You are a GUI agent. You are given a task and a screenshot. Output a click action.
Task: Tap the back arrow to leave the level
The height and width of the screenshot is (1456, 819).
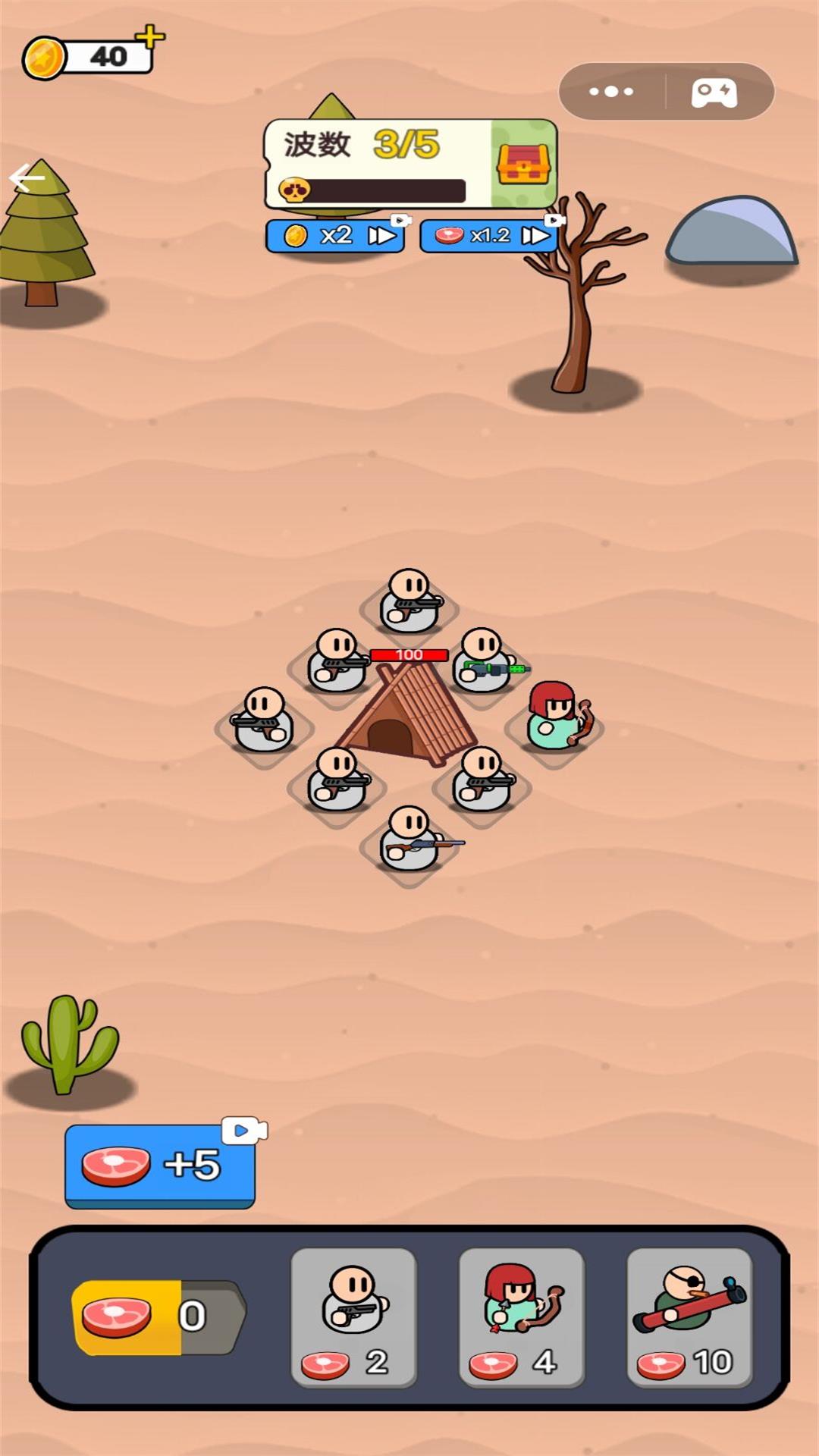point(27,179)
